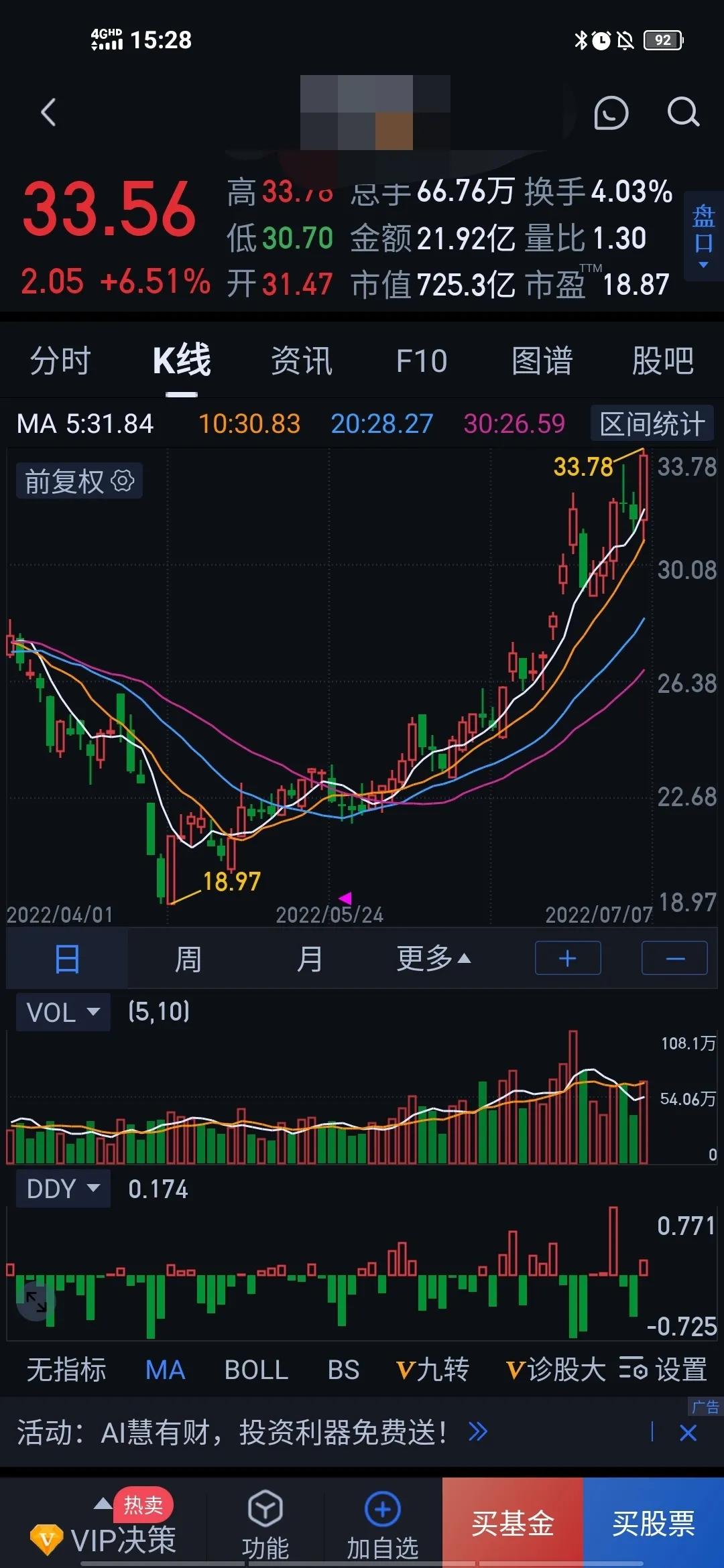The height and width of the screenshot is (1568, 724).
Task: Tap 加自选 to add stock to watchlist
Action: click(381, 1521)
